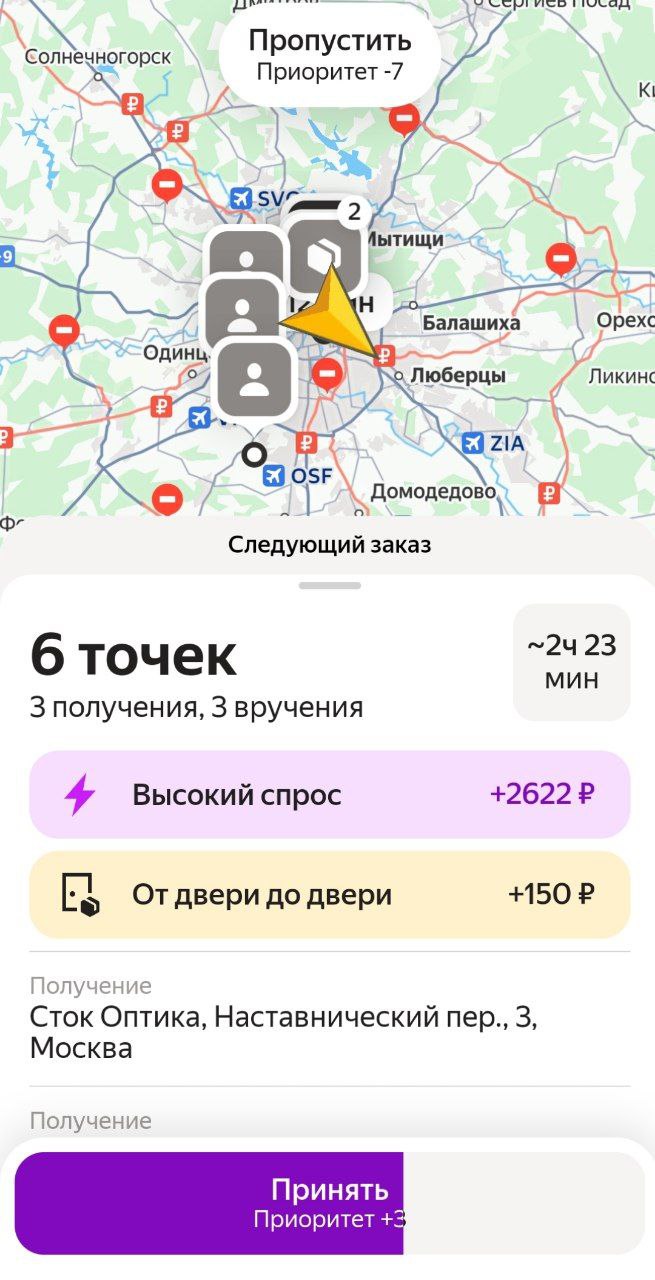Open the От двери до двери details
Image resolution: width=655 pixels, height=1280 pixels.
[x=329, y=895]
